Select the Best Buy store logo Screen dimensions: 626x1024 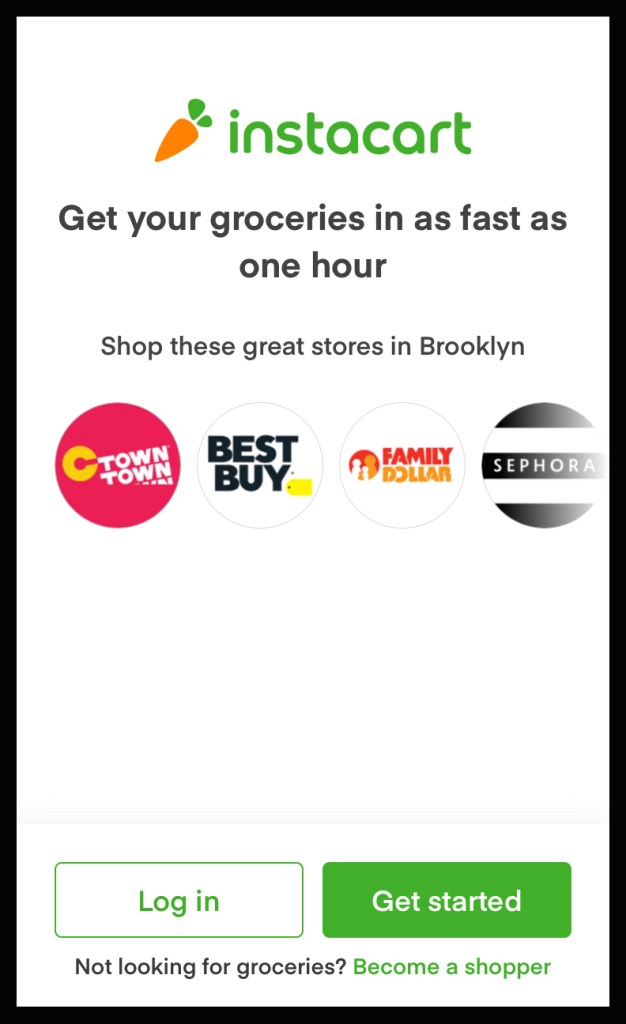pos(260,465)
